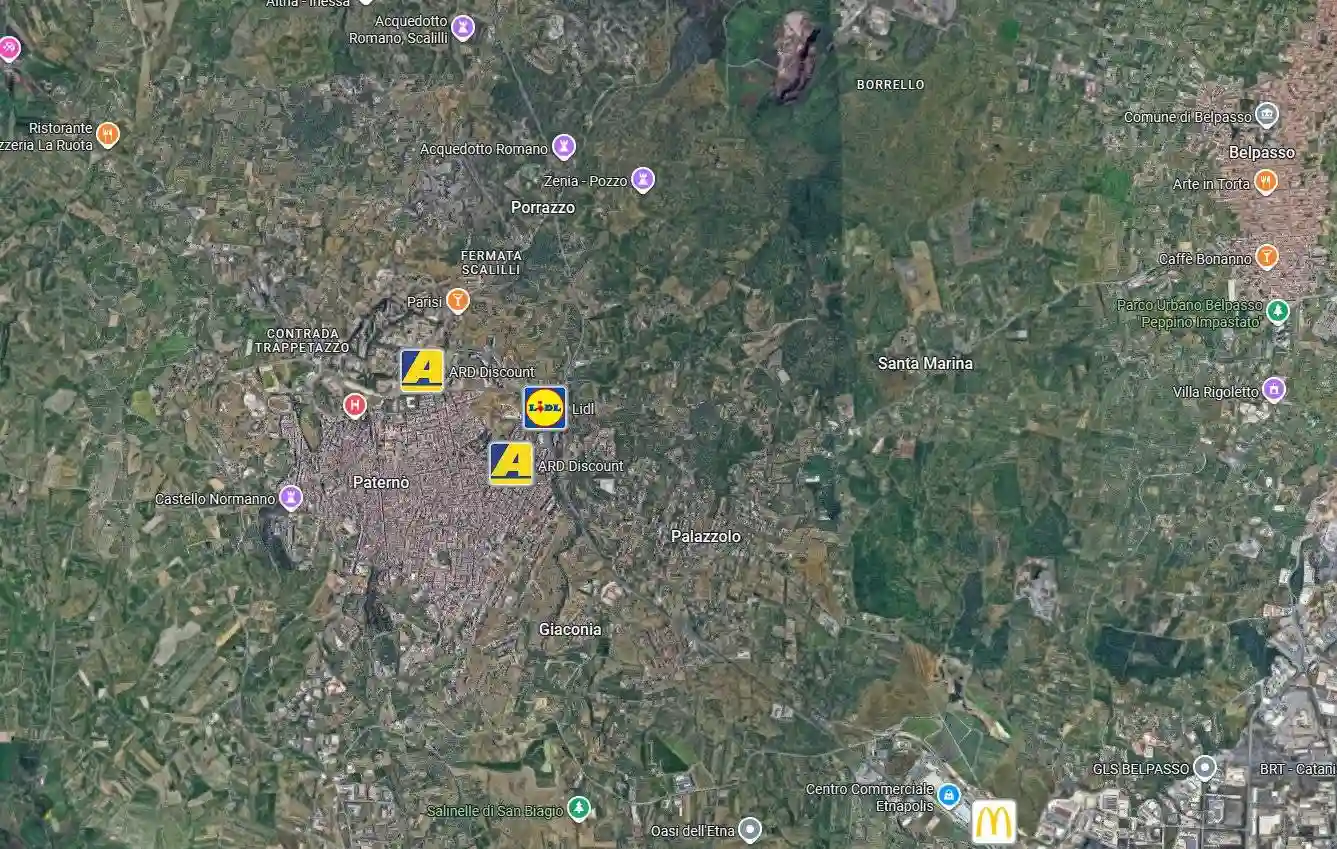Select the Oasi dell'Etna pin
The width and height of the screenshot is (1337, 849).
pyautogui.click(x=749, y=830)
